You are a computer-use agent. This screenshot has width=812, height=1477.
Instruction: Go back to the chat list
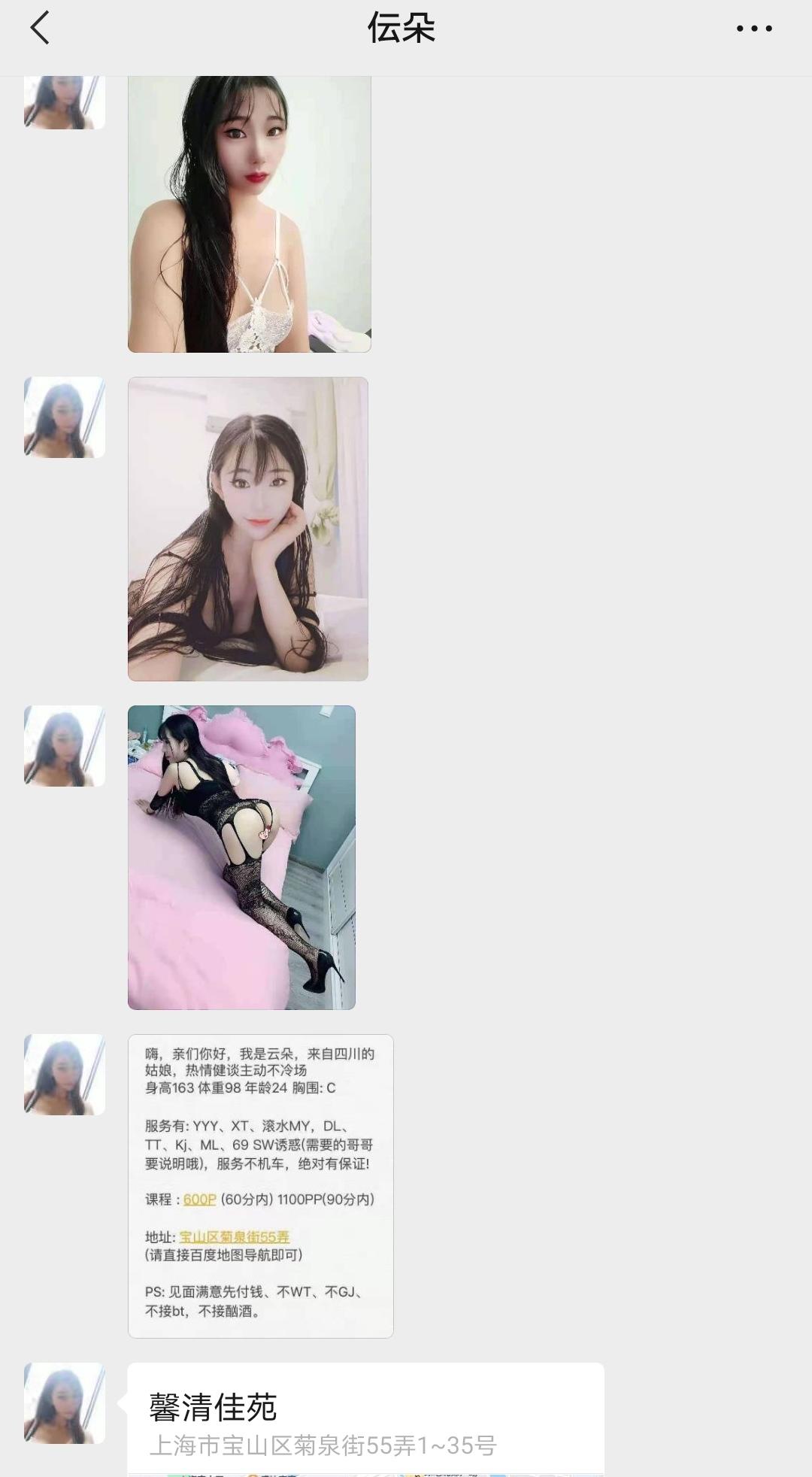tap(40, 29)
